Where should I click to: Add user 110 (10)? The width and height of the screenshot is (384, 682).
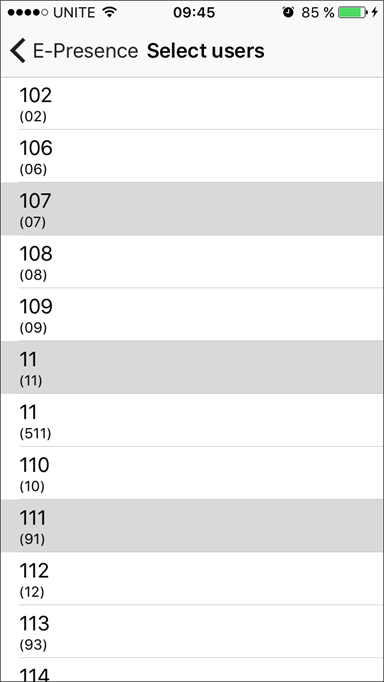[x=192, y=473]
